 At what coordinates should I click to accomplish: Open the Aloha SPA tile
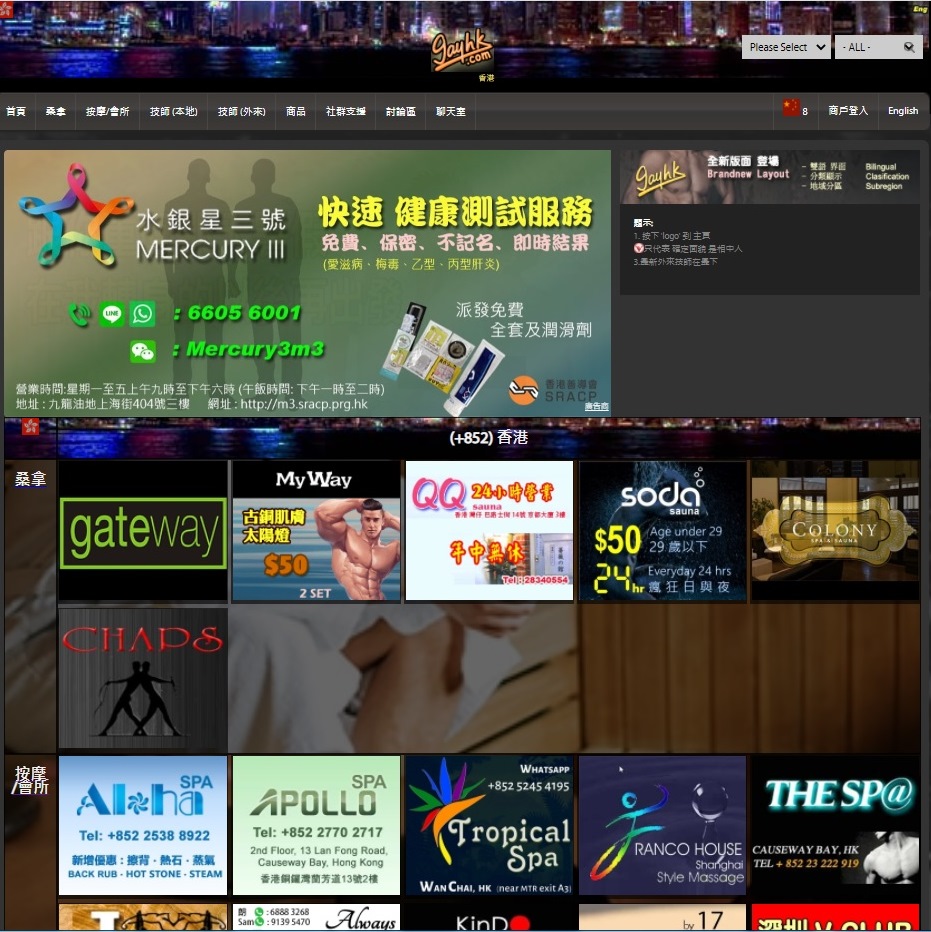(143, 825)
